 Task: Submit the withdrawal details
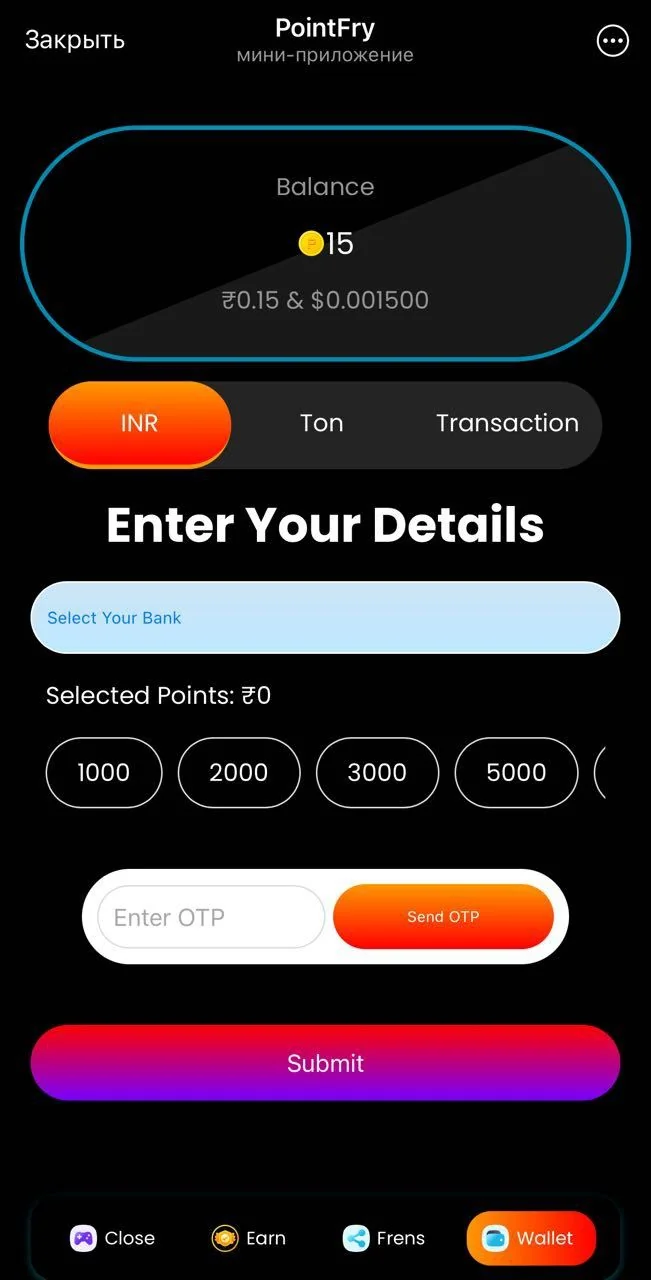[325, 1063]
